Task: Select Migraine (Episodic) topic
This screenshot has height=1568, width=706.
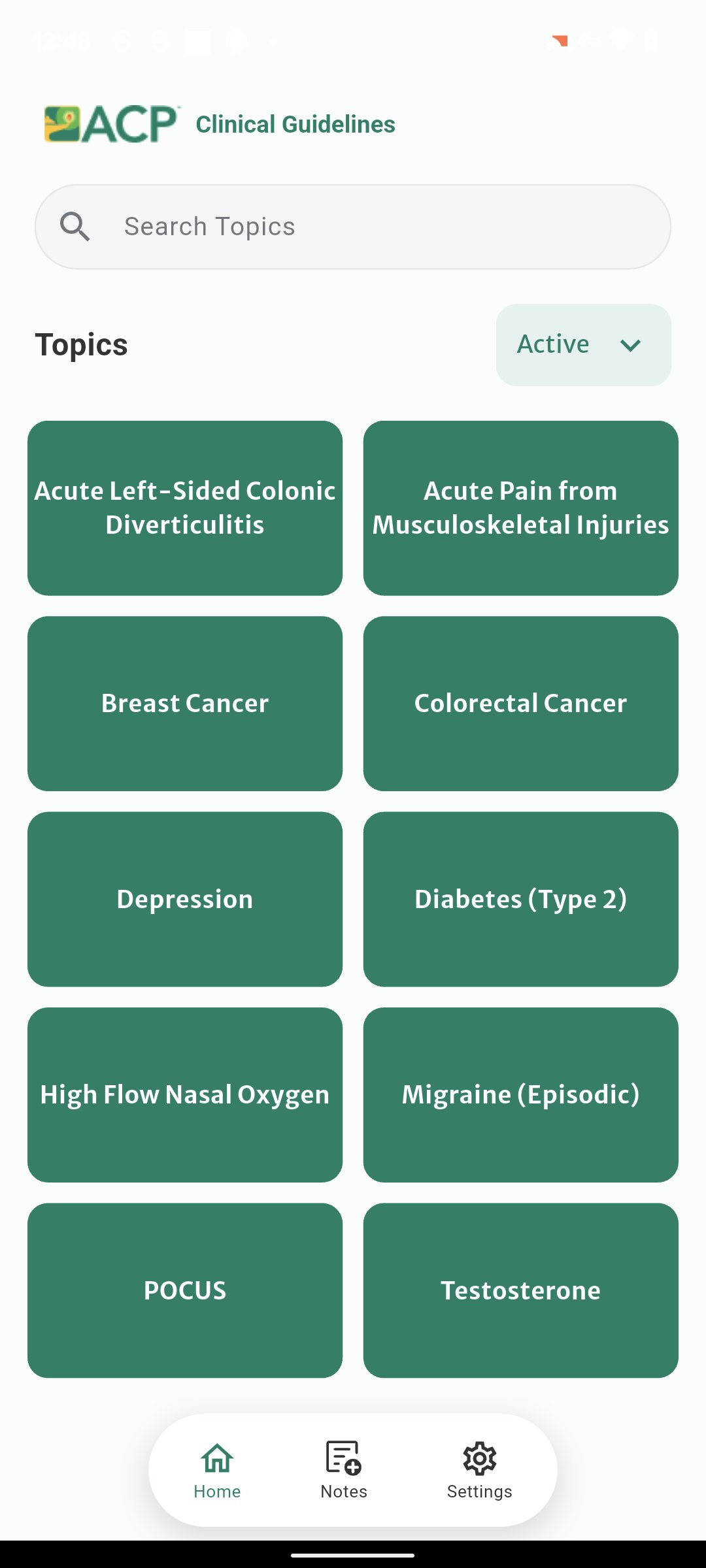Action: pyautogui.click(x=520, y=1094)
